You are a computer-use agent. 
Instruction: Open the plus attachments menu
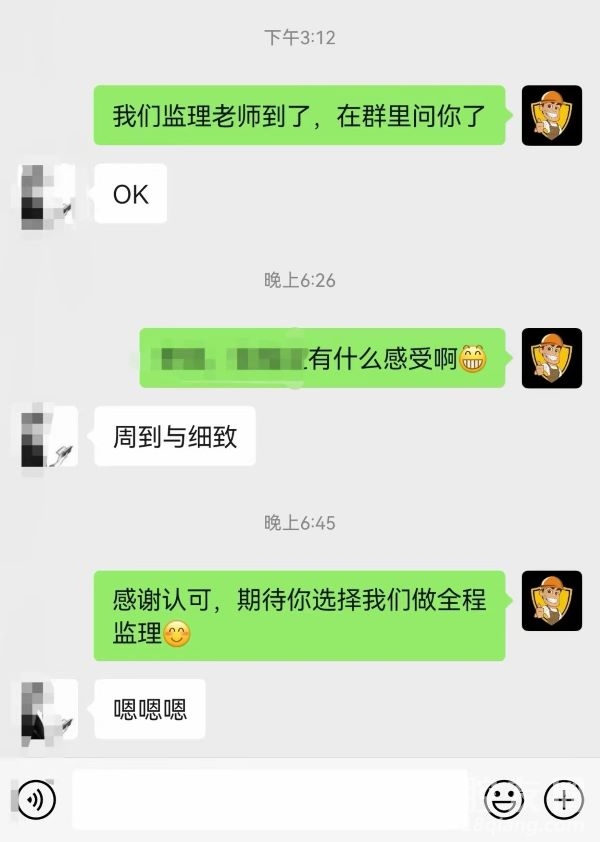tap(563, 799)
